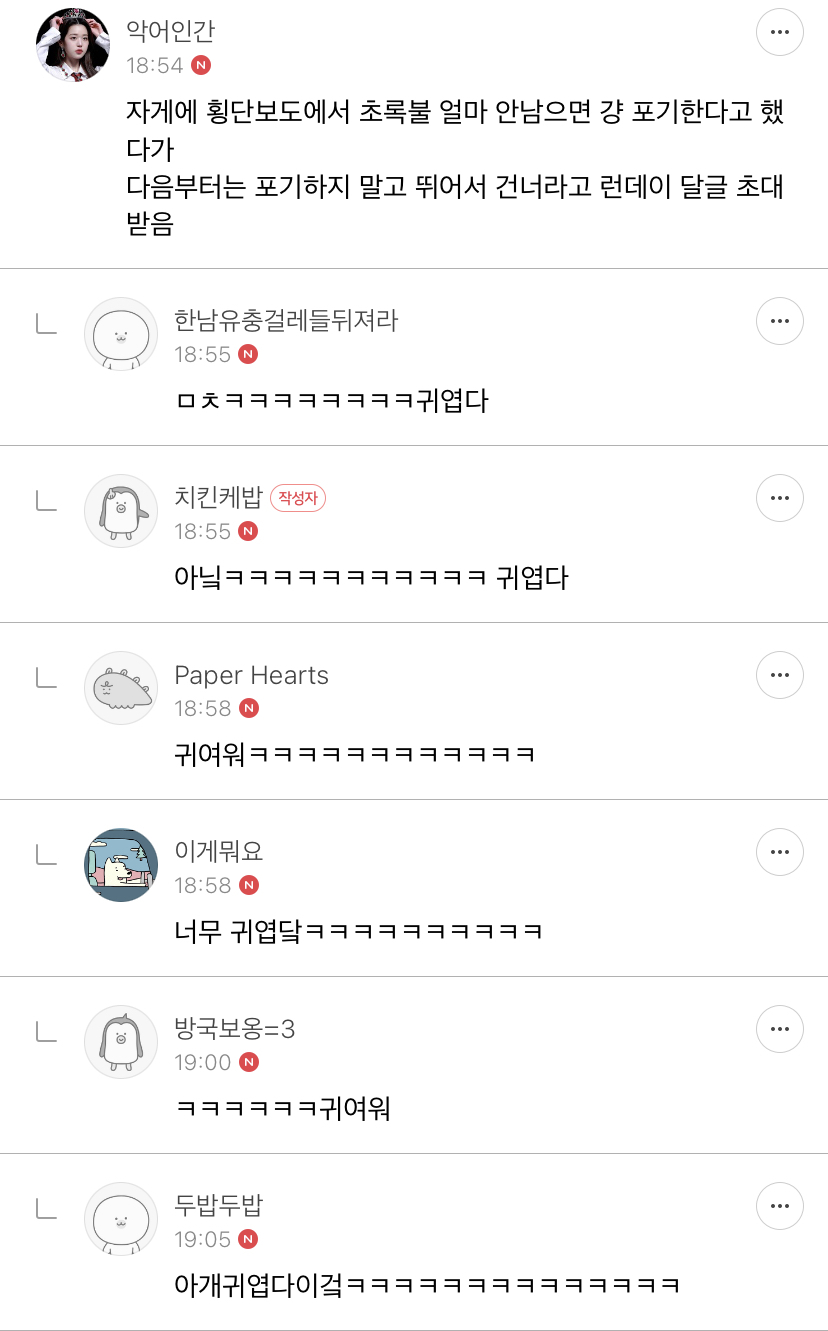Open 두밥두밥's profile avatar

click(121, 1219)
